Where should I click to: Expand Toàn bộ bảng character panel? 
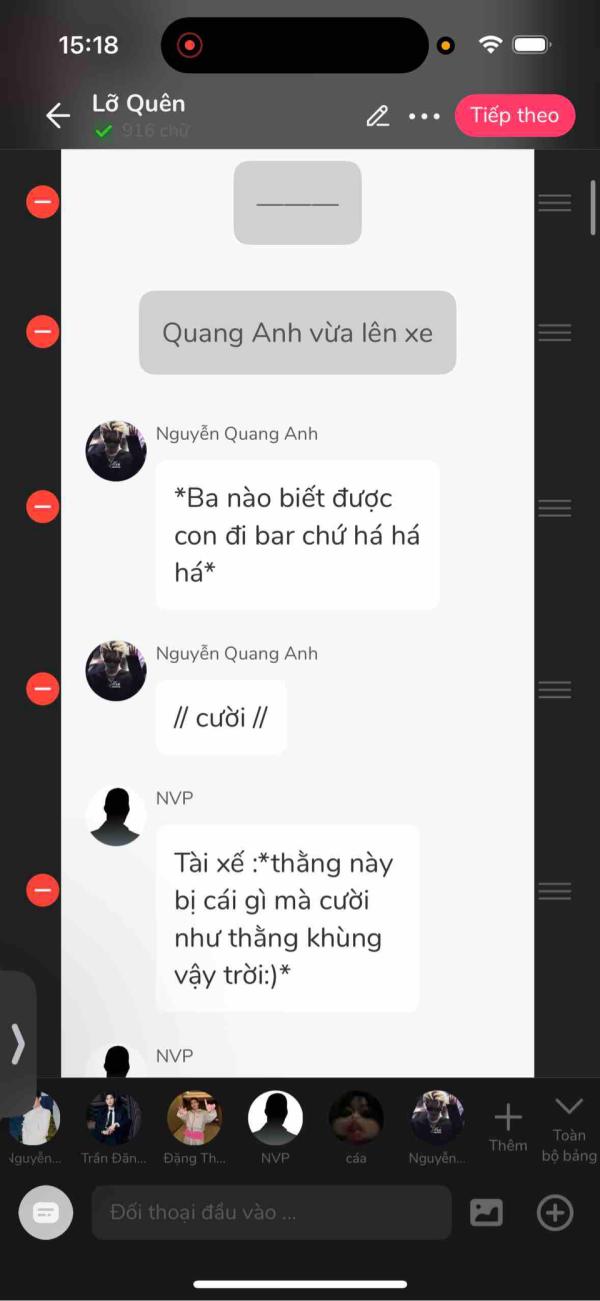click(x=569, y=1129)
